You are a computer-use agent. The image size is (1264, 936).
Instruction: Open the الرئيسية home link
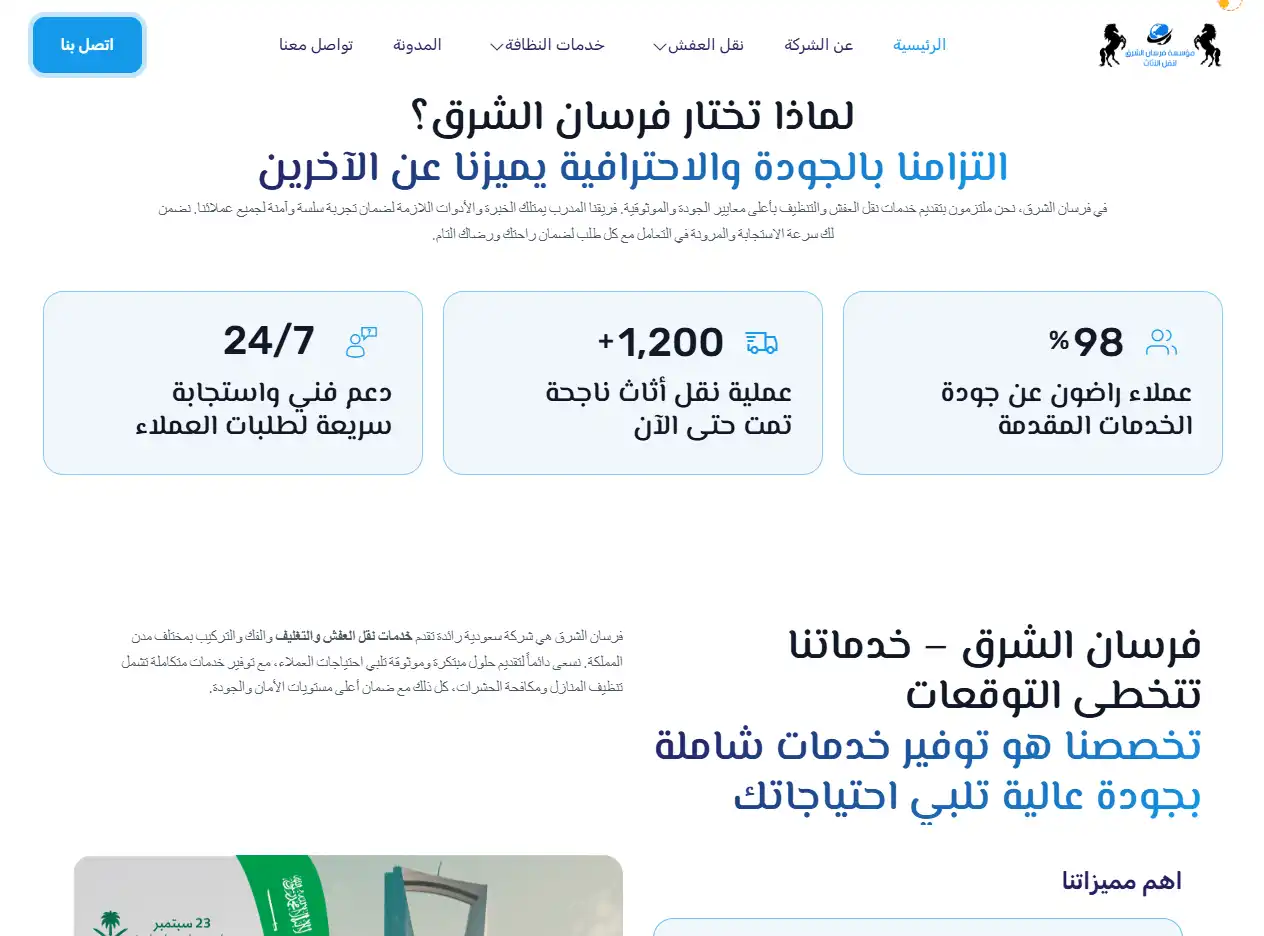pos(919,45)
